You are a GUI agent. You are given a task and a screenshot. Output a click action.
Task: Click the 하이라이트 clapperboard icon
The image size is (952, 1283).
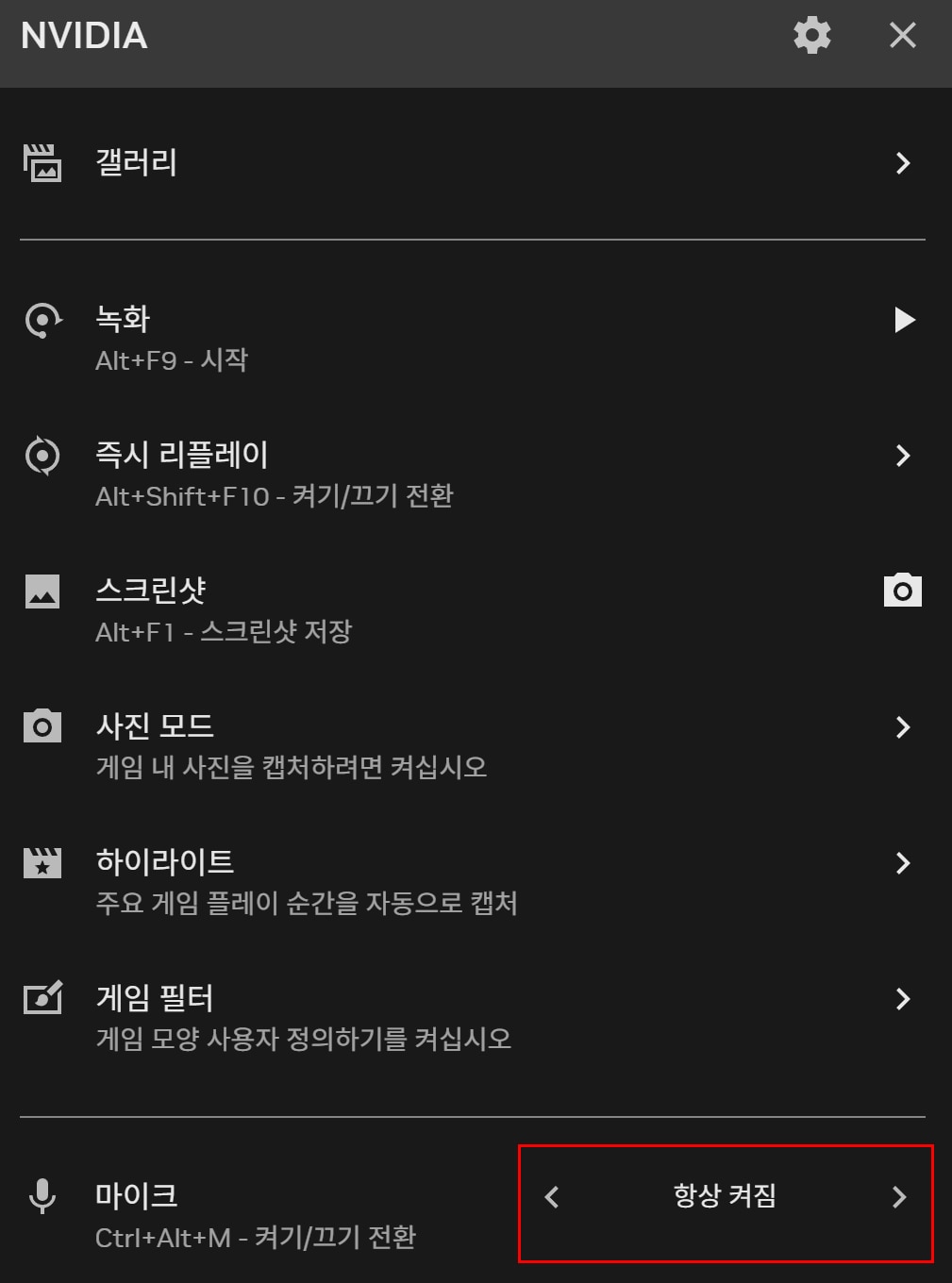(42, 862)
